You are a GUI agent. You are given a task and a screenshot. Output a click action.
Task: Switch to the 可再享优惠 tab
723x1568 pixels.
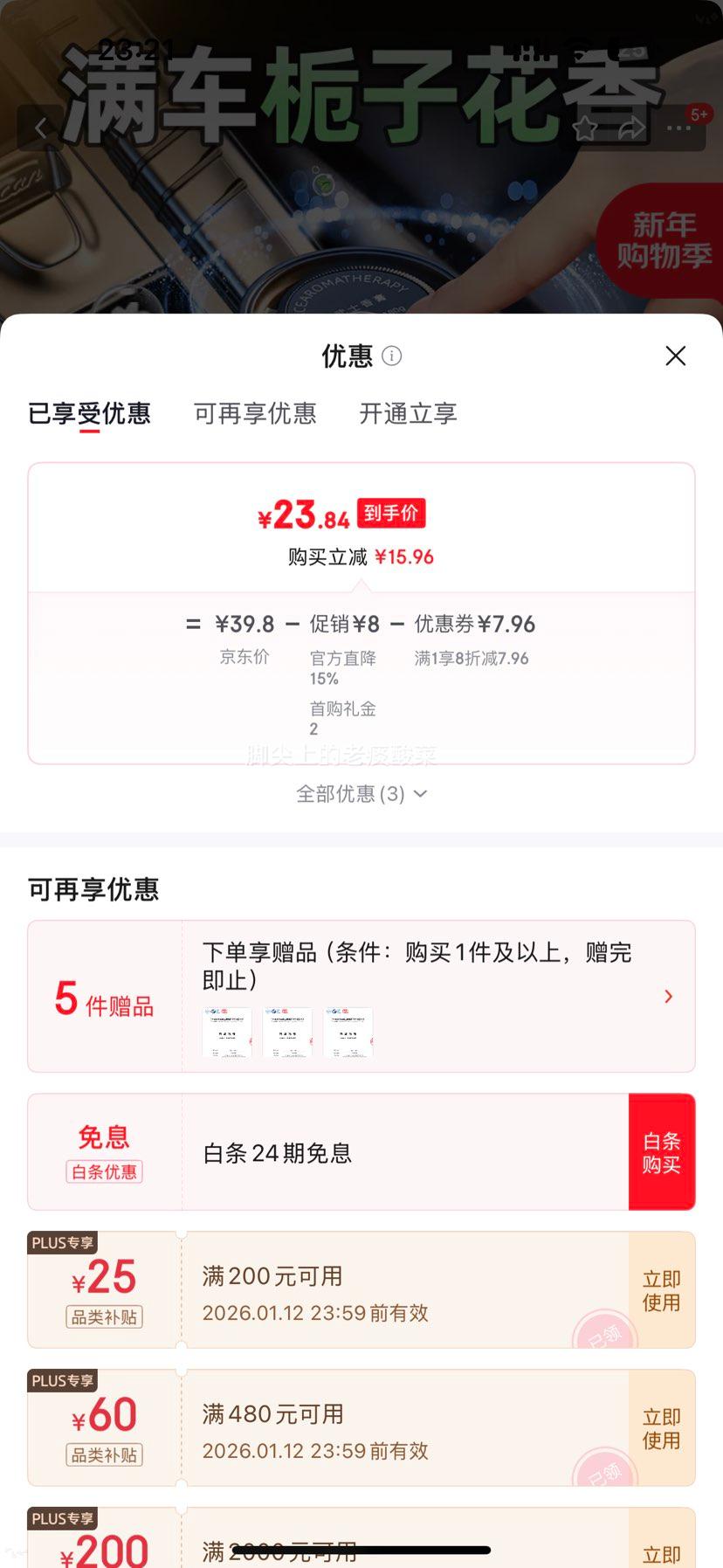(x=255, y=415)
